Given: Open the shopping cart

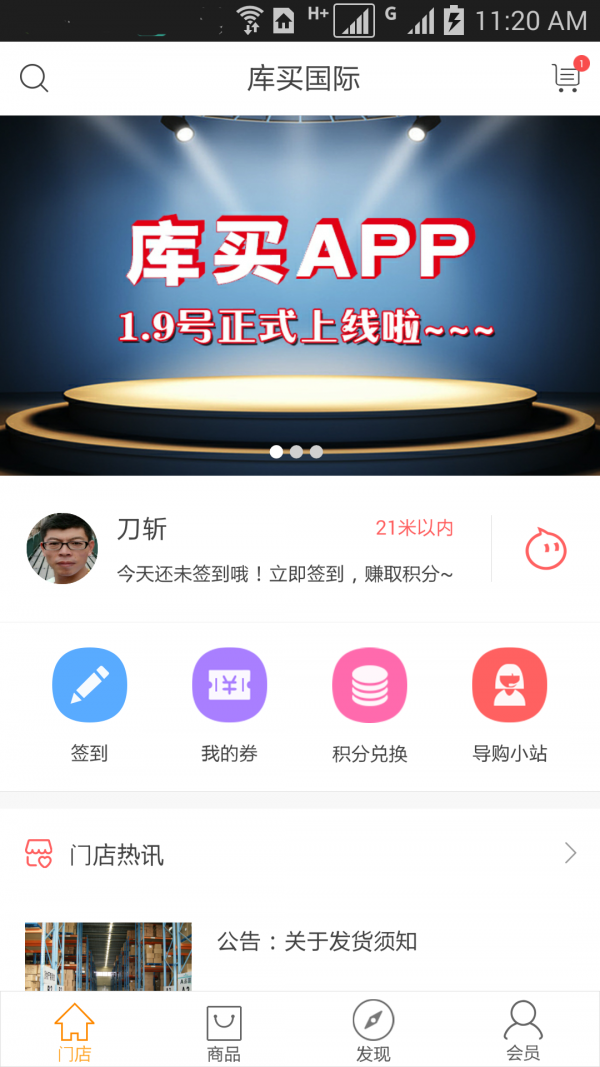Looking at the screenshot, I should 567,78.
